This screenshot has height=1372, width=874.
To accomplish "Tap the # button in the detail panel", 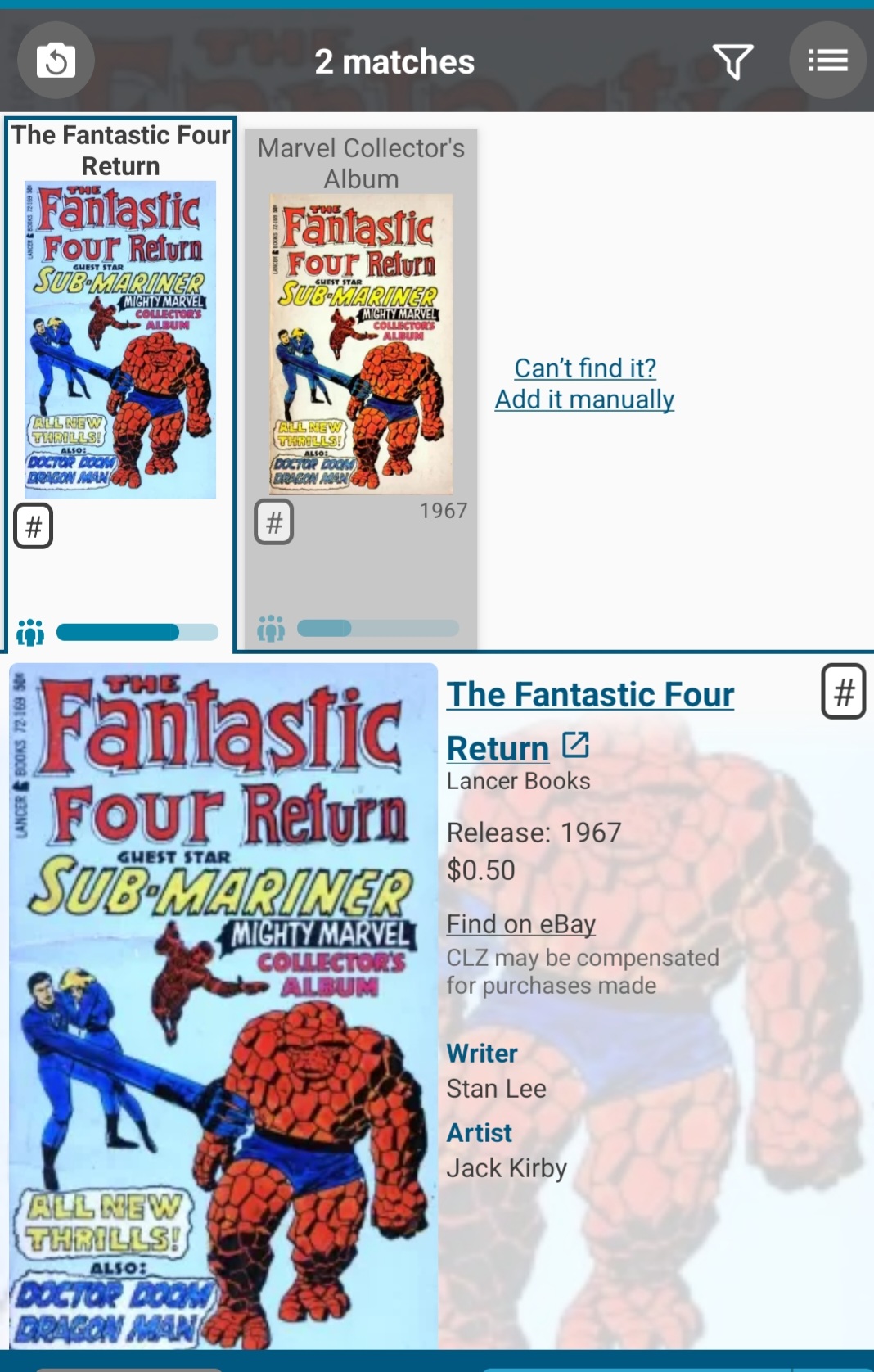I will [x=843, y=692].
